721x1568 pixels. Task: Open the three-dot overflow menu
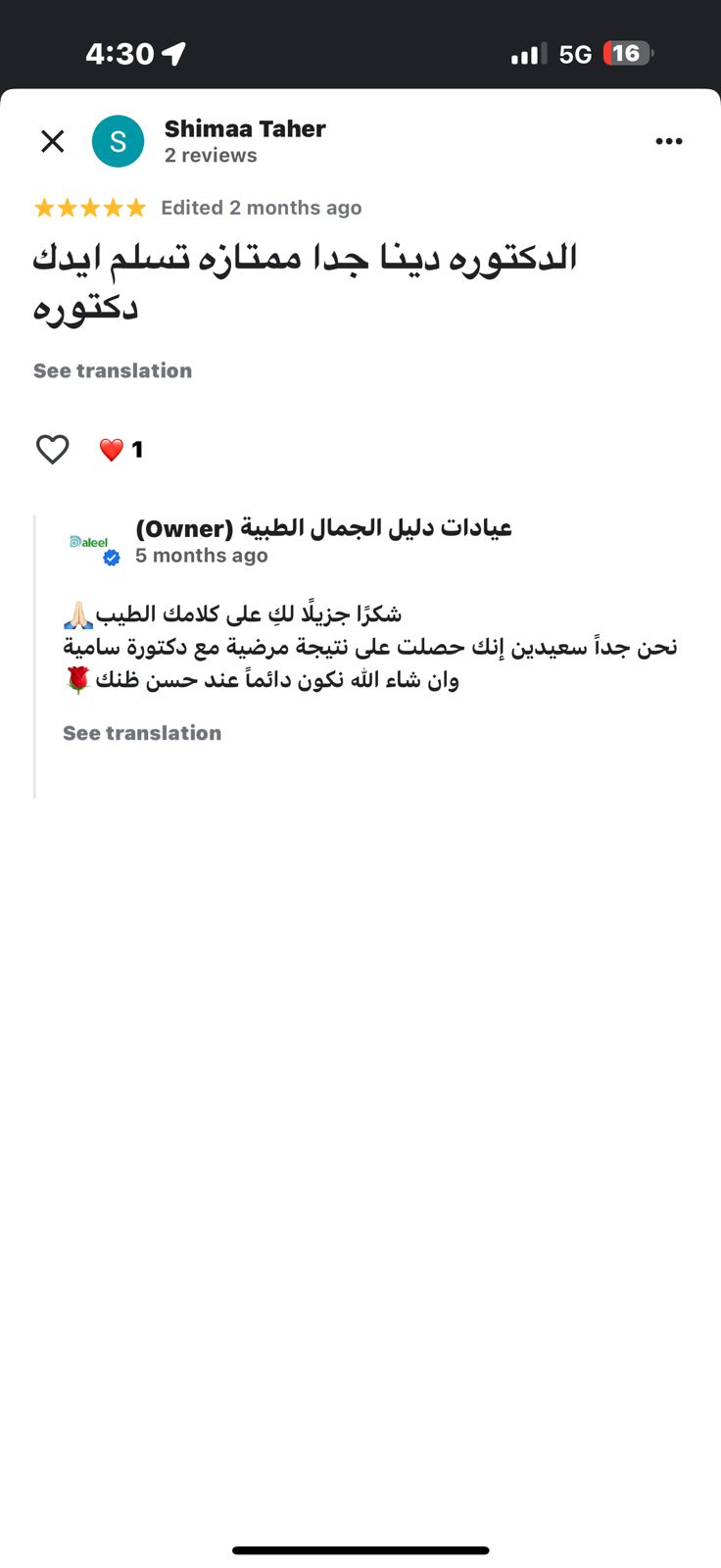coord(669,141)
